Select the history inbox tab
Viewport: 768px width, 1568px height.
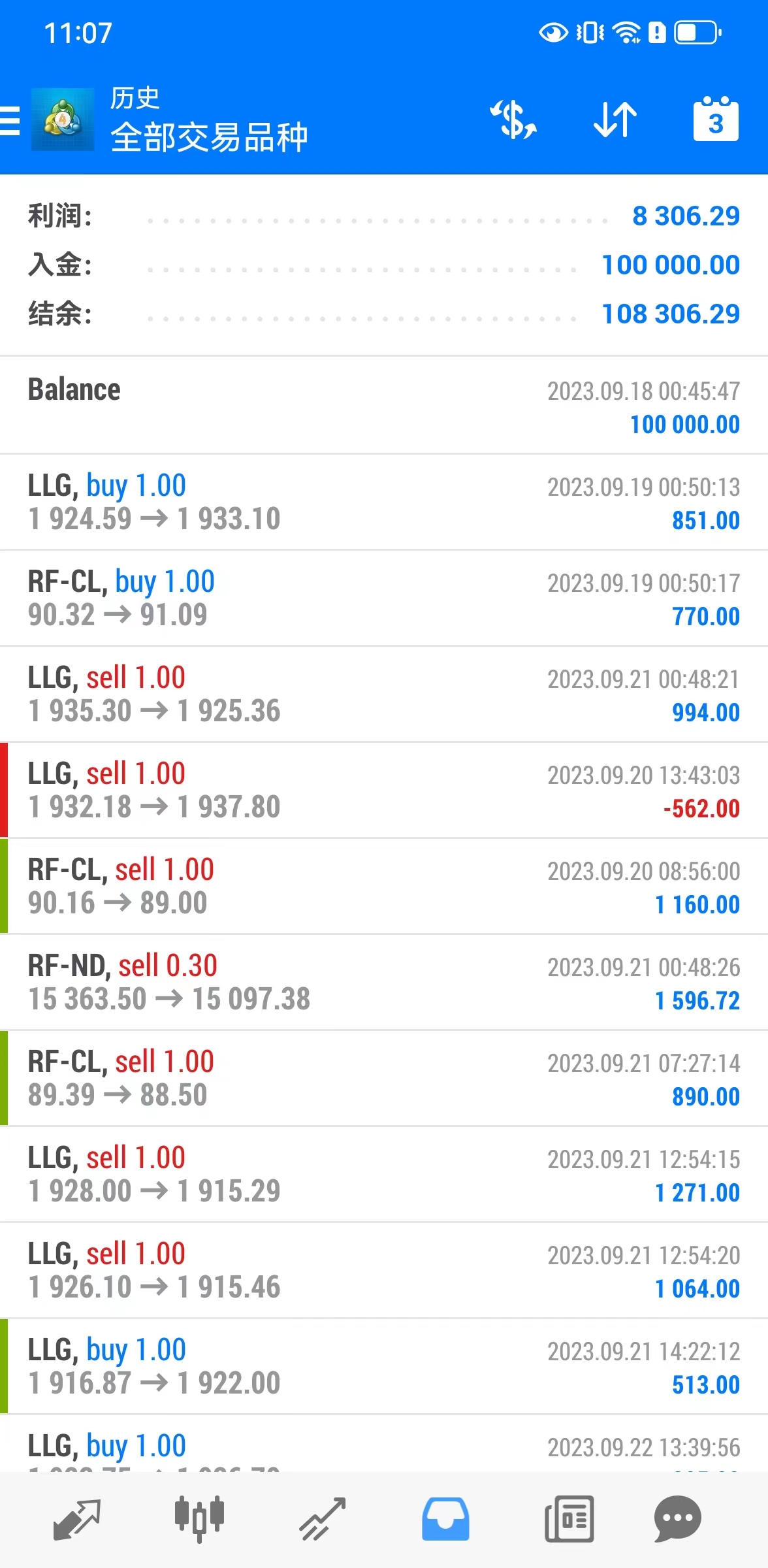[x=445, y=1520]
